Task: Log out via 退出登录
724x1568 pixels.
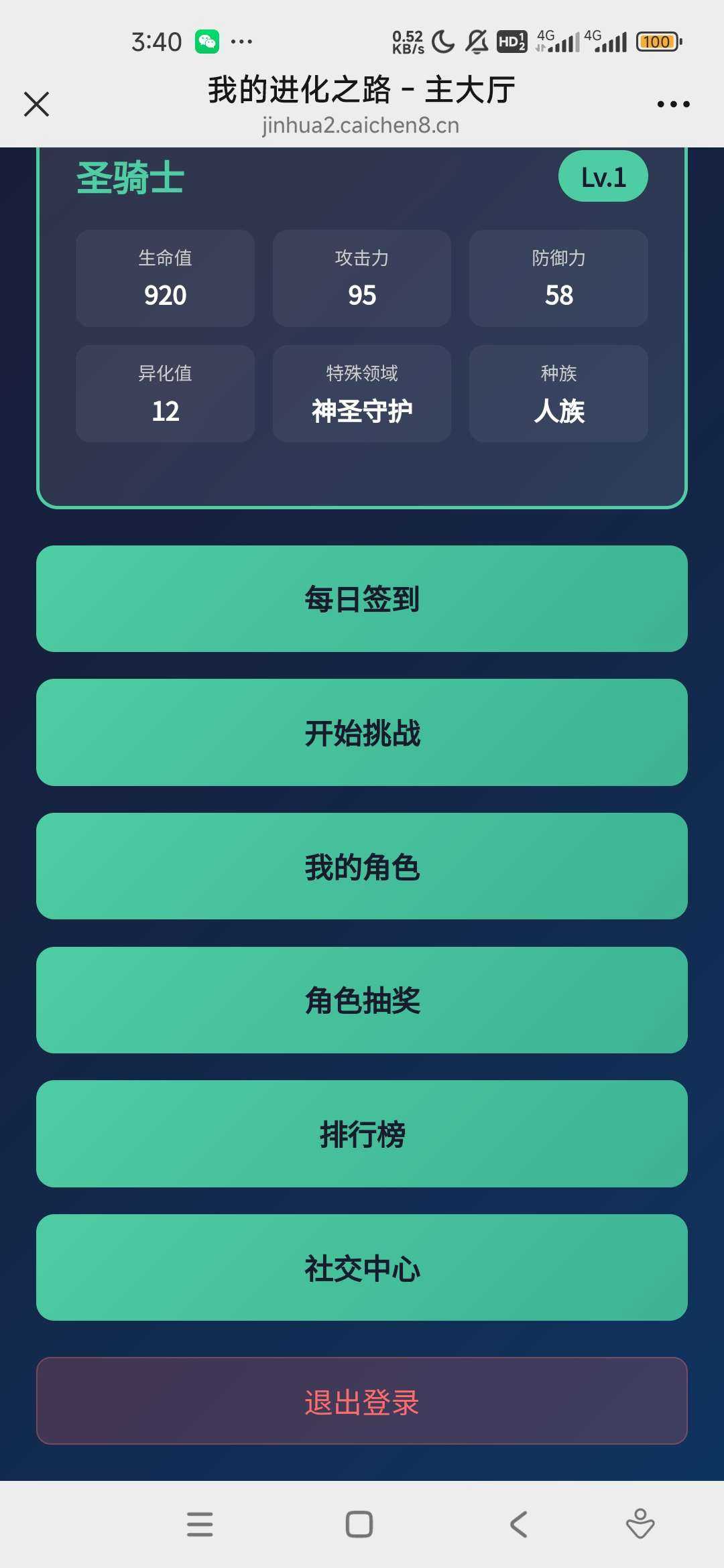Action: pyautogui.click(x=362, y=1401)
